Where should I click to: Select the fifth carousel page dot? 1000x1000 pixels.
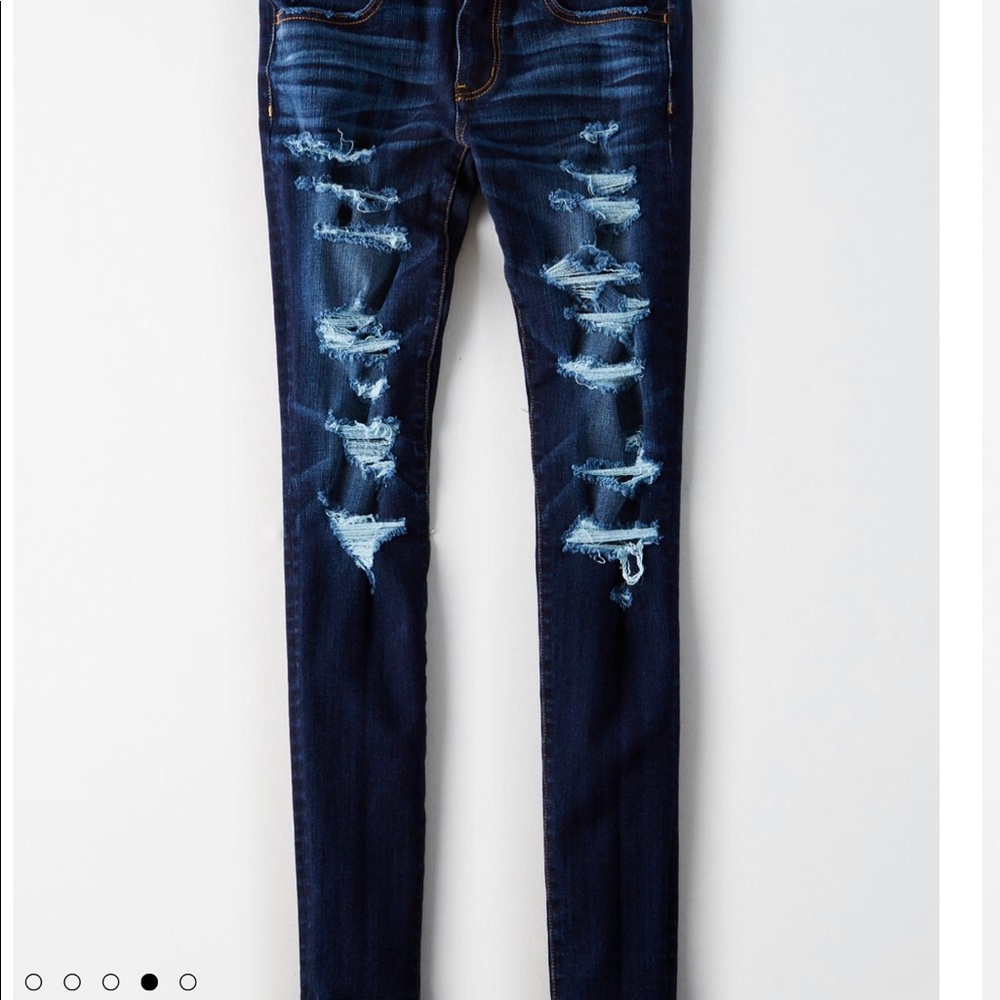pyautogui.click(x=188, y=982)
